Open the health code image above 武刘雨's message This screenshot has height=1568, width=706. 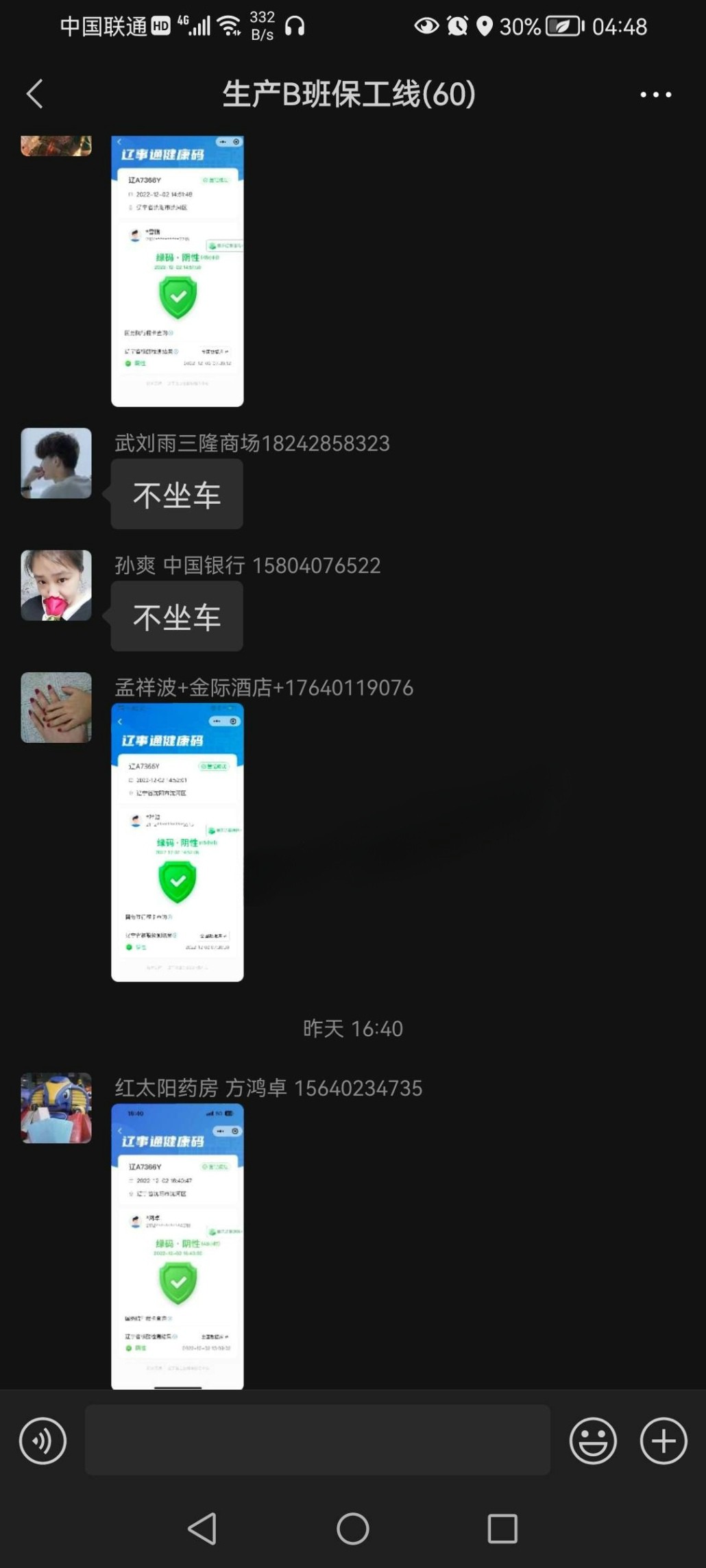click(x=178, y=271)
